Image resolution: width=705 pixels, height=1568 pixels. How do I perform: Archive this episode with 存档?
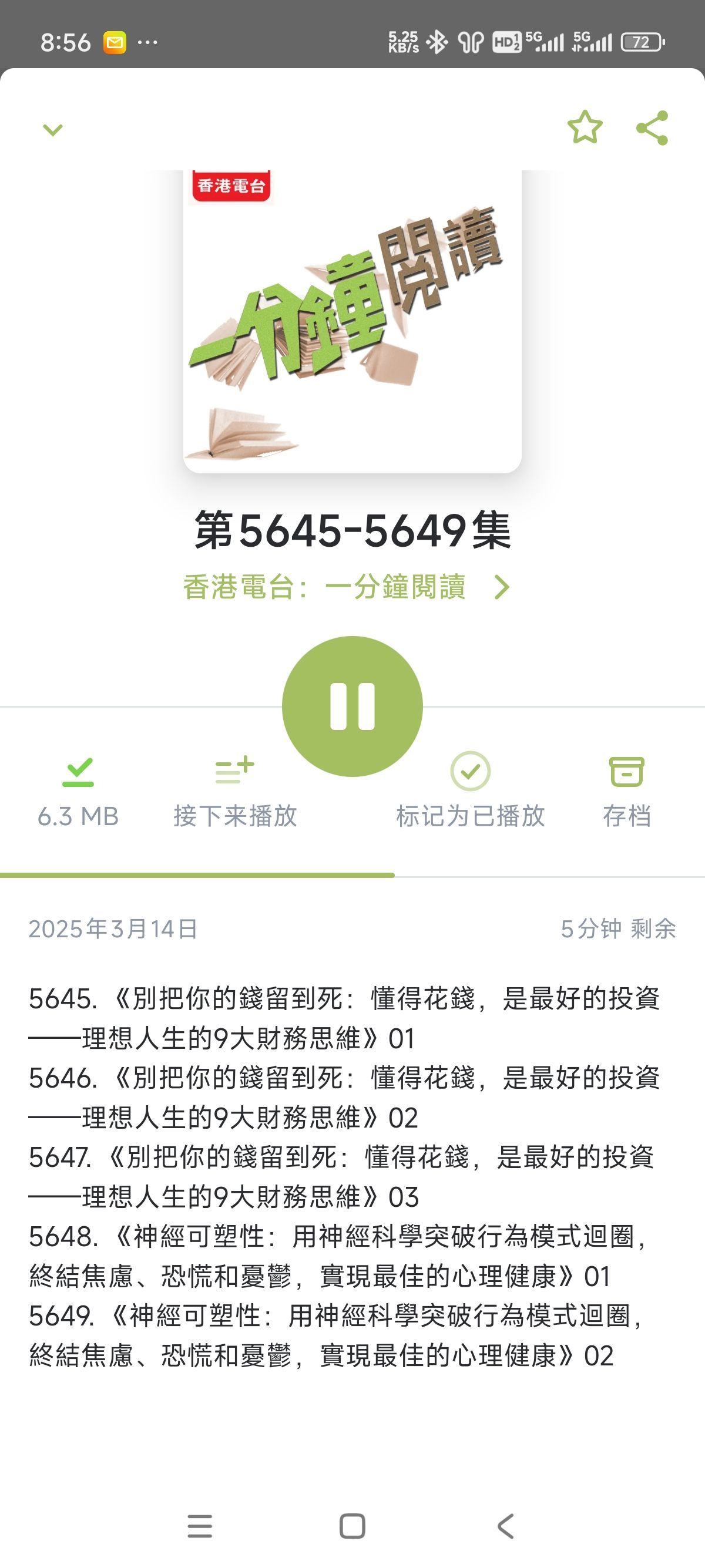point(626,790)
